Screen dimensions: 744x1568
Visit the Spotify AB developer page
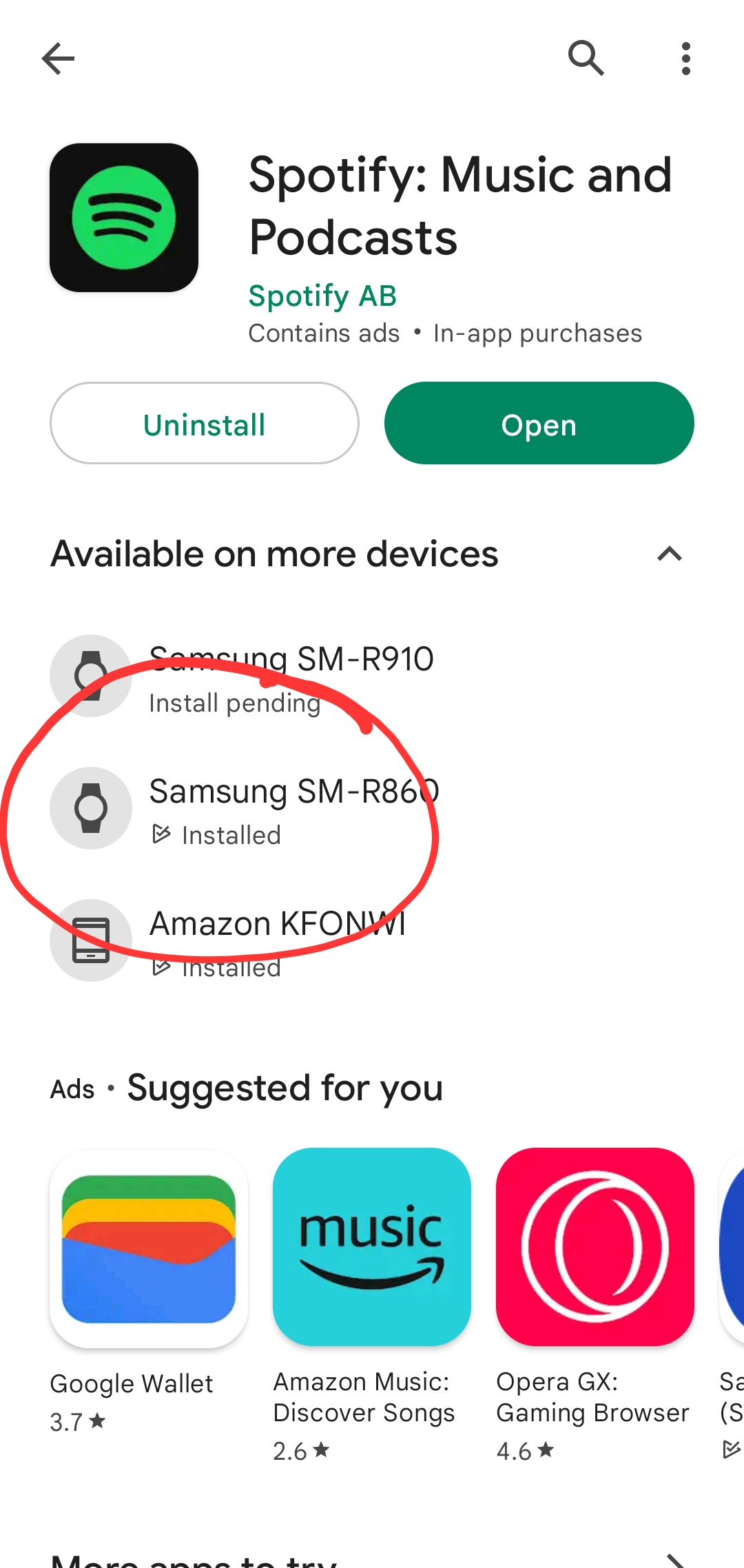tap(322, 296)
